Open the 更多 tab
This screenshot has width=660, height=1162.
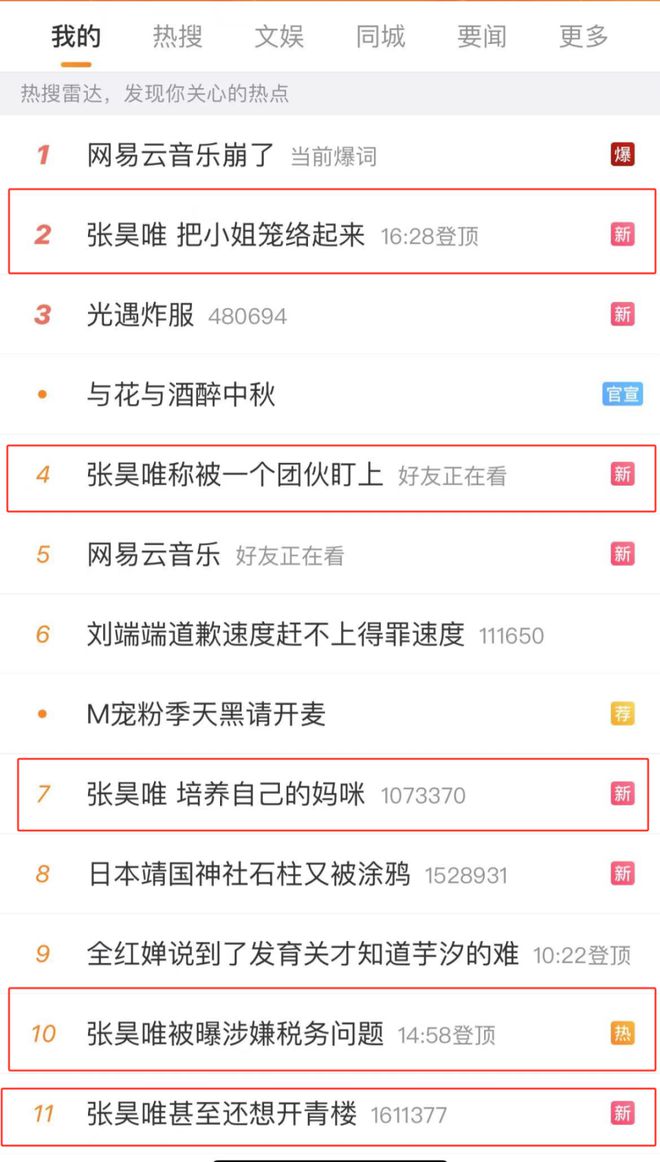[583, 36]
